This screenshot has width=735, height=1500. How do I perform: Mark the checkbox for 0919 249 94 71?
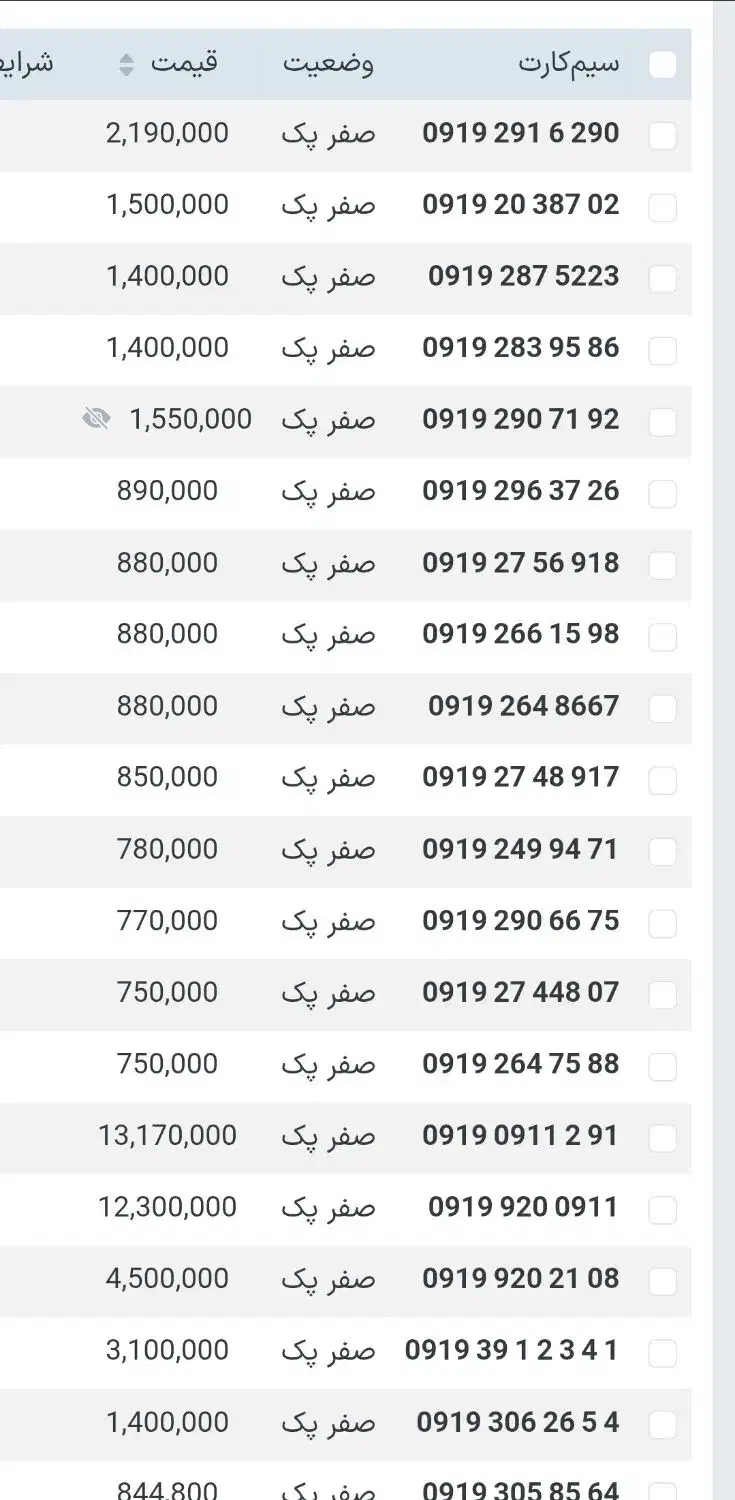click(662, 852)
